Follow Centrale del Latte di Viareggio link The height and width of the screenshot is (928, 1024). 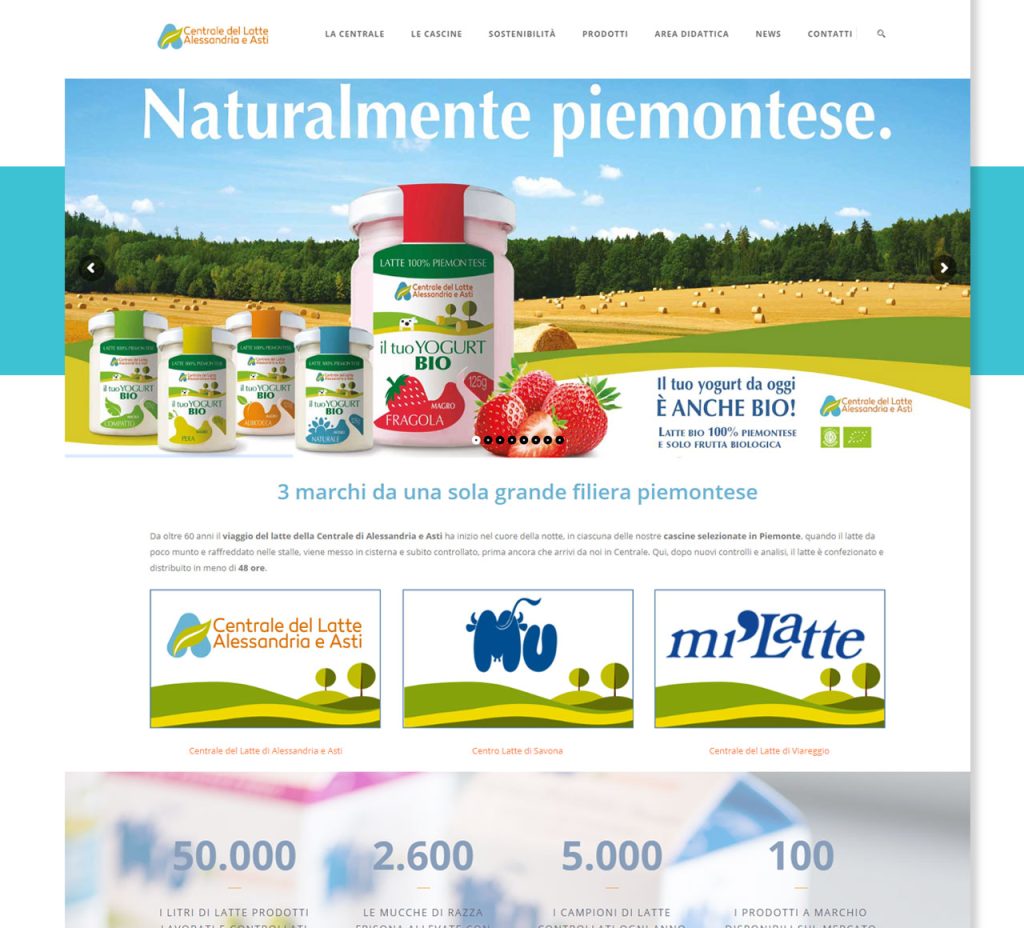click(x=769, y=751)
